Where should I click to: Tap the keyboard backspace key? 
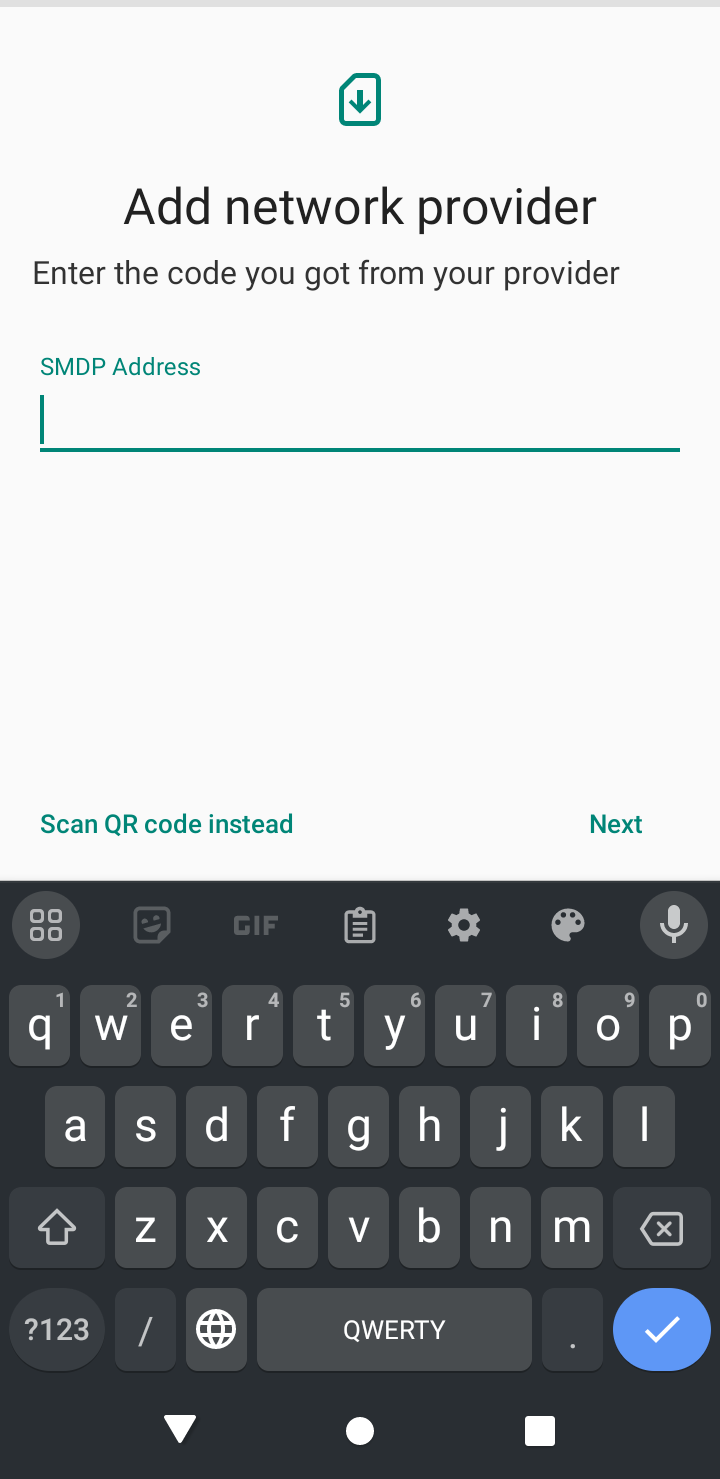click(x=661, y=1228)
